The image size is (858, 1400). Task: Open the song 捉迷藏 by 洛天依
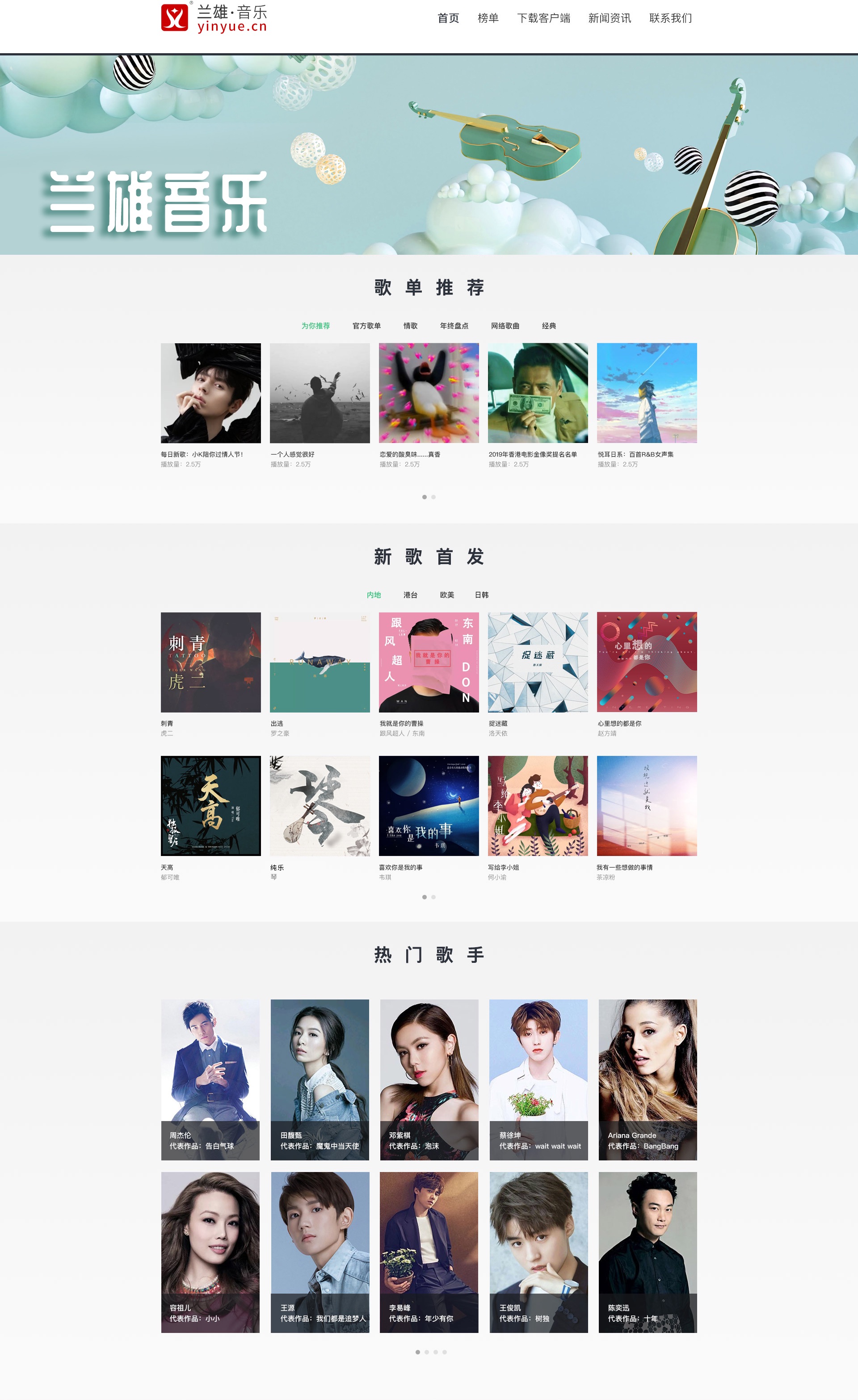[538, 662]
